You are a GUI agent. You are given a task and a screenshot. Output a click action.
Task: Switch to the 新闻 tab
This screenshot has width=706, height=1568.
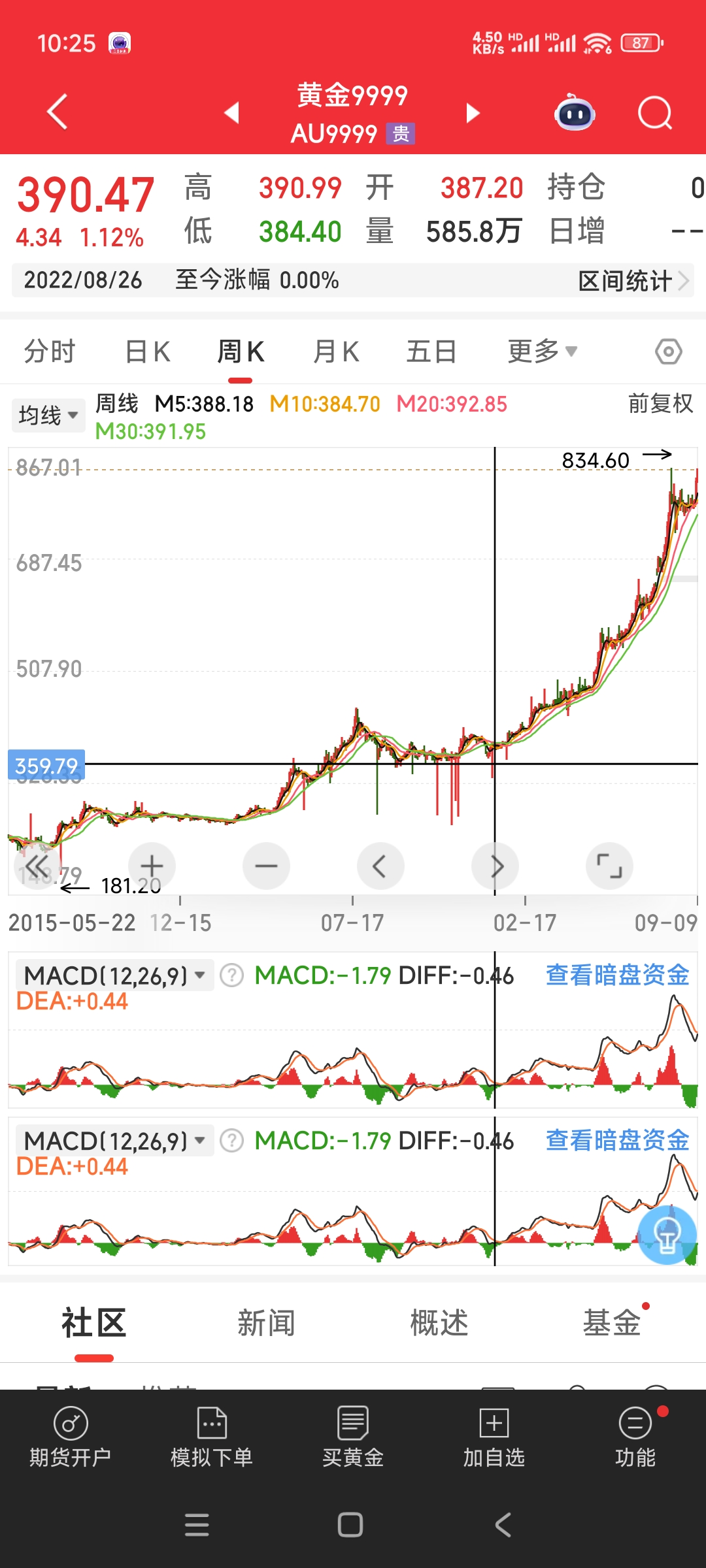pos(266,1324)
